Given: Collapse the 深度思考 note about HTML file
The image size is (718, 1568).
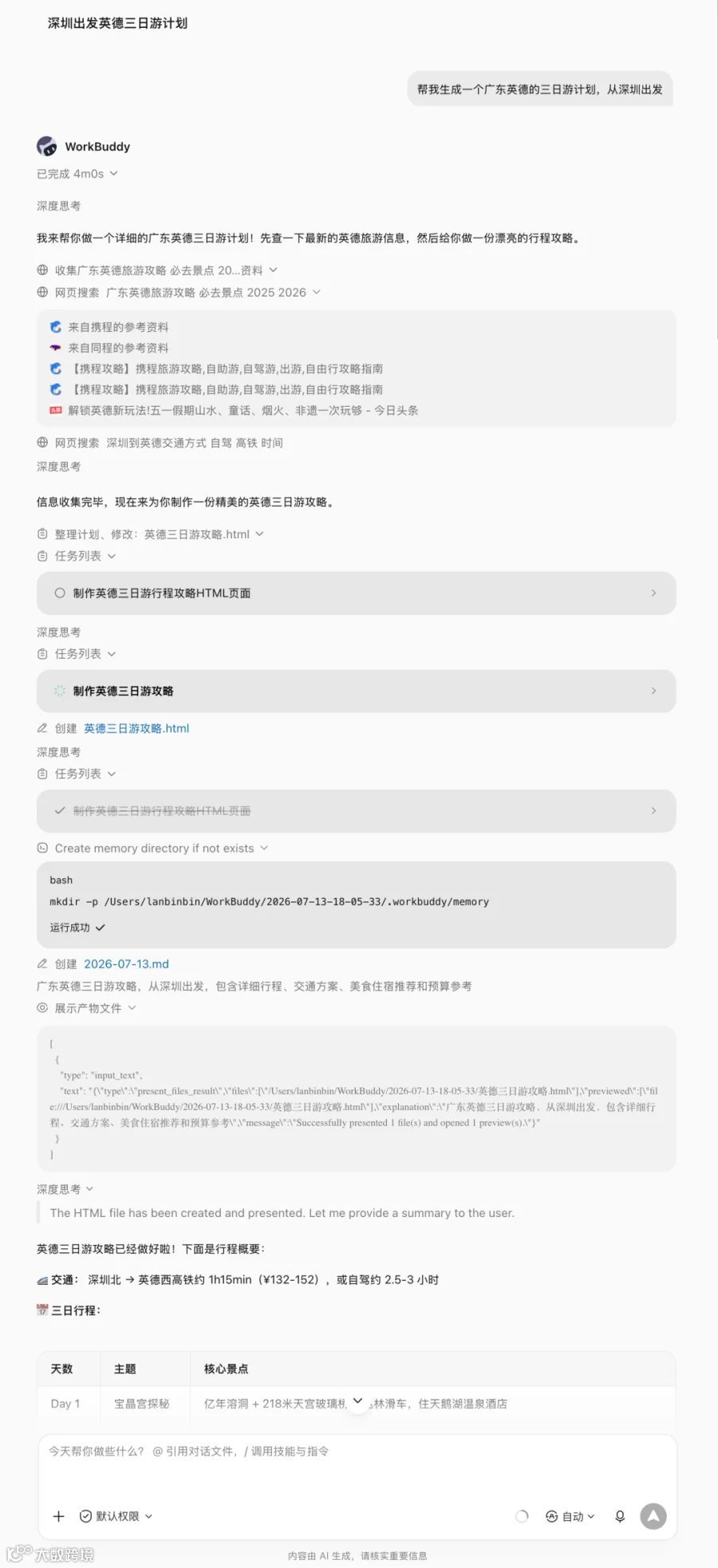Looking at the screenshot, I should pos(65,1189).
